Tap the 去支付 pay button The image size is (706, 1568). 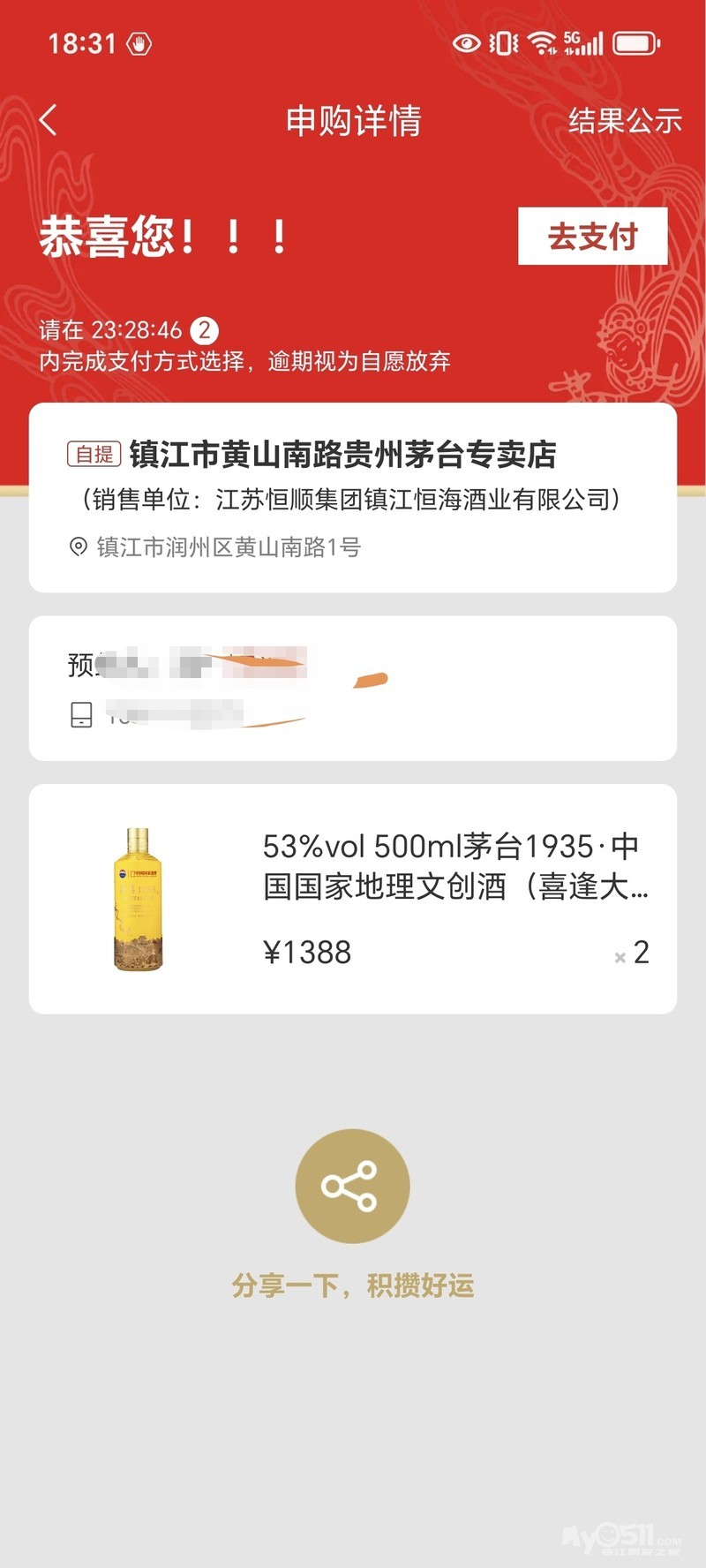click(x=592, y=236)
